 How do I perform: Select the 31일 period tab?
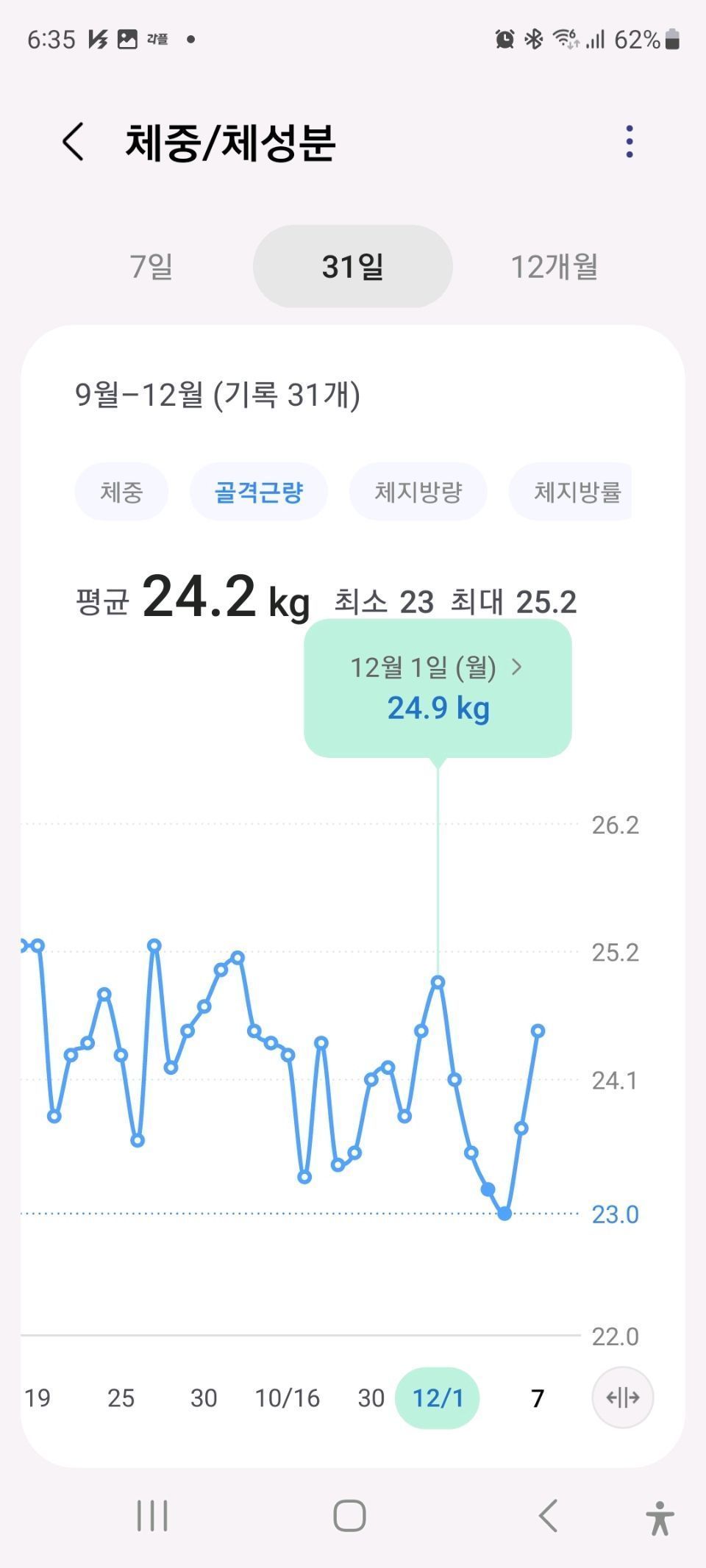coord(353,266)
